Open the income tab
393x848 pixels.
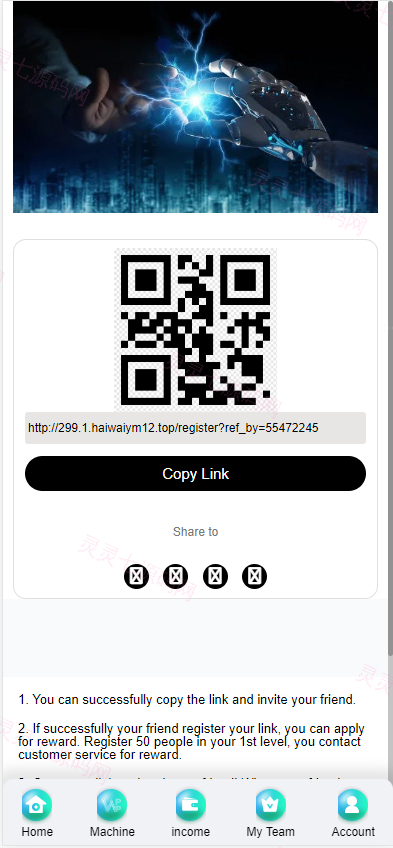190,813
